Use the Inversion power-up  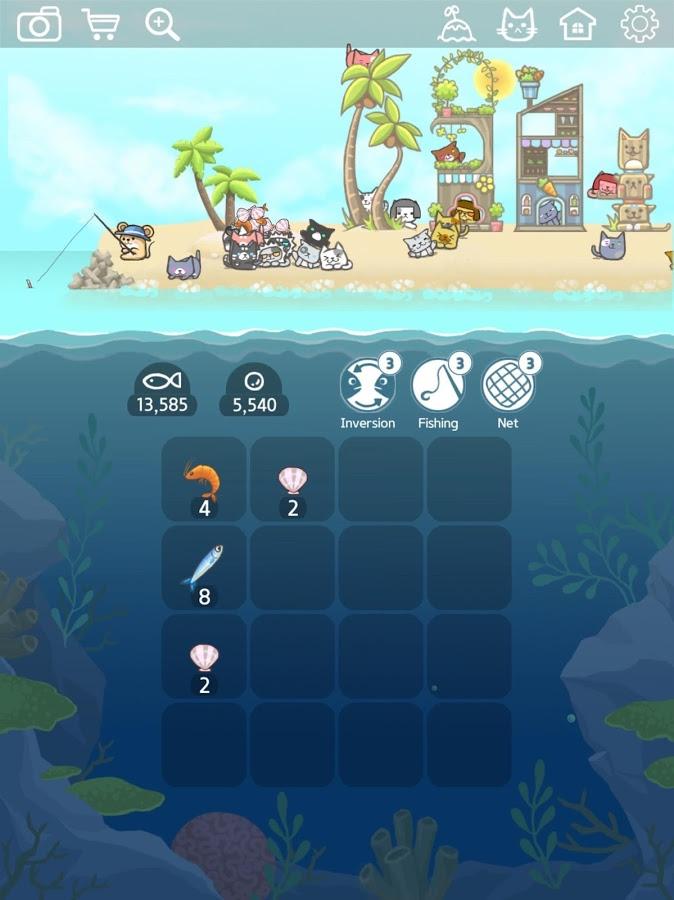(367, 386)
